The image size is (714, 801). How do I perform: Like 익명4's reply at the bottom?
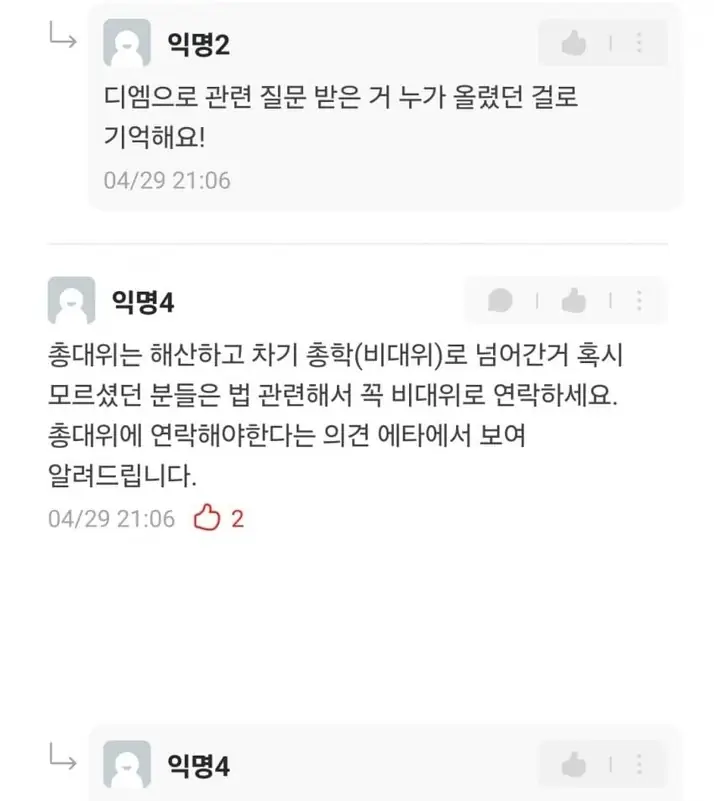pos(573,765)
